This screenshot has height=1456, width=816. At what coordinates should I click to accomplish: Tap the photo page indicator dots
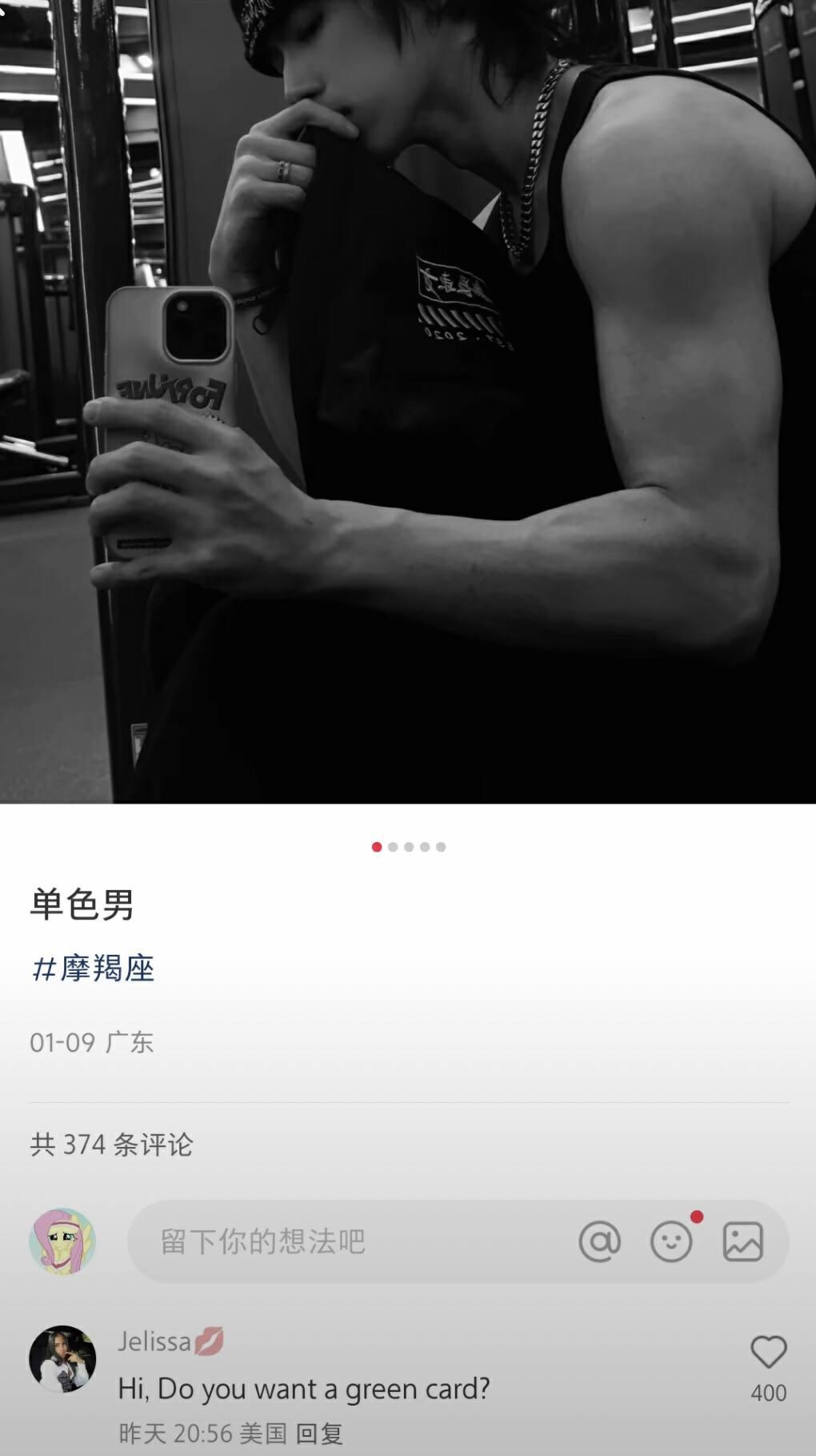tap(409, 847)
